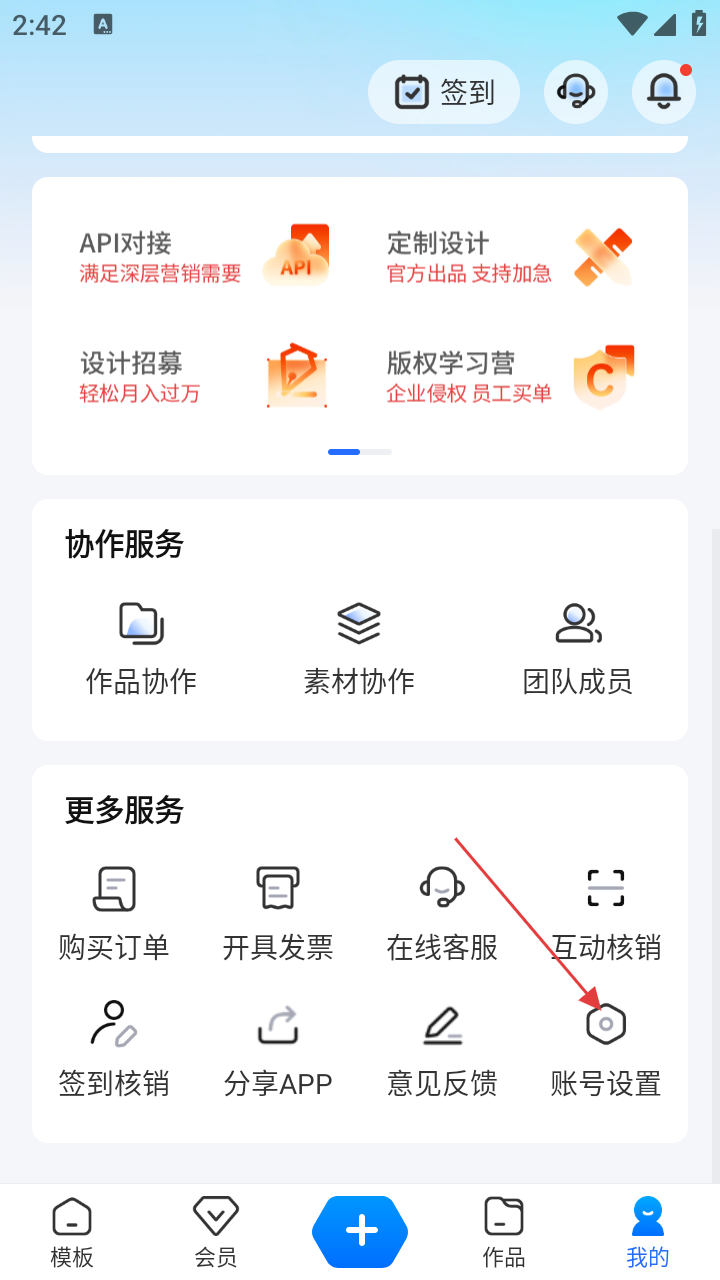Tap the 签到 check-in button

click(444, 92)
